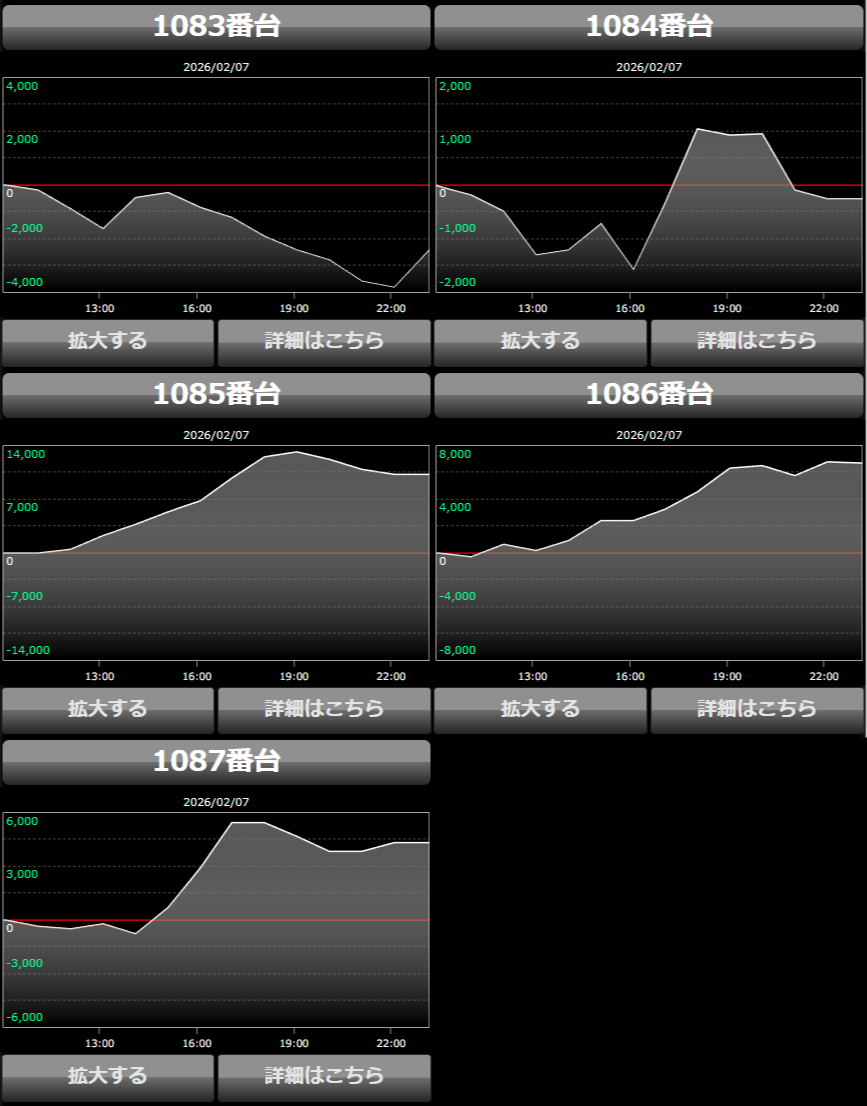
Task: Enlarge the graph for machine 1087
Action: click(108, 1077)
